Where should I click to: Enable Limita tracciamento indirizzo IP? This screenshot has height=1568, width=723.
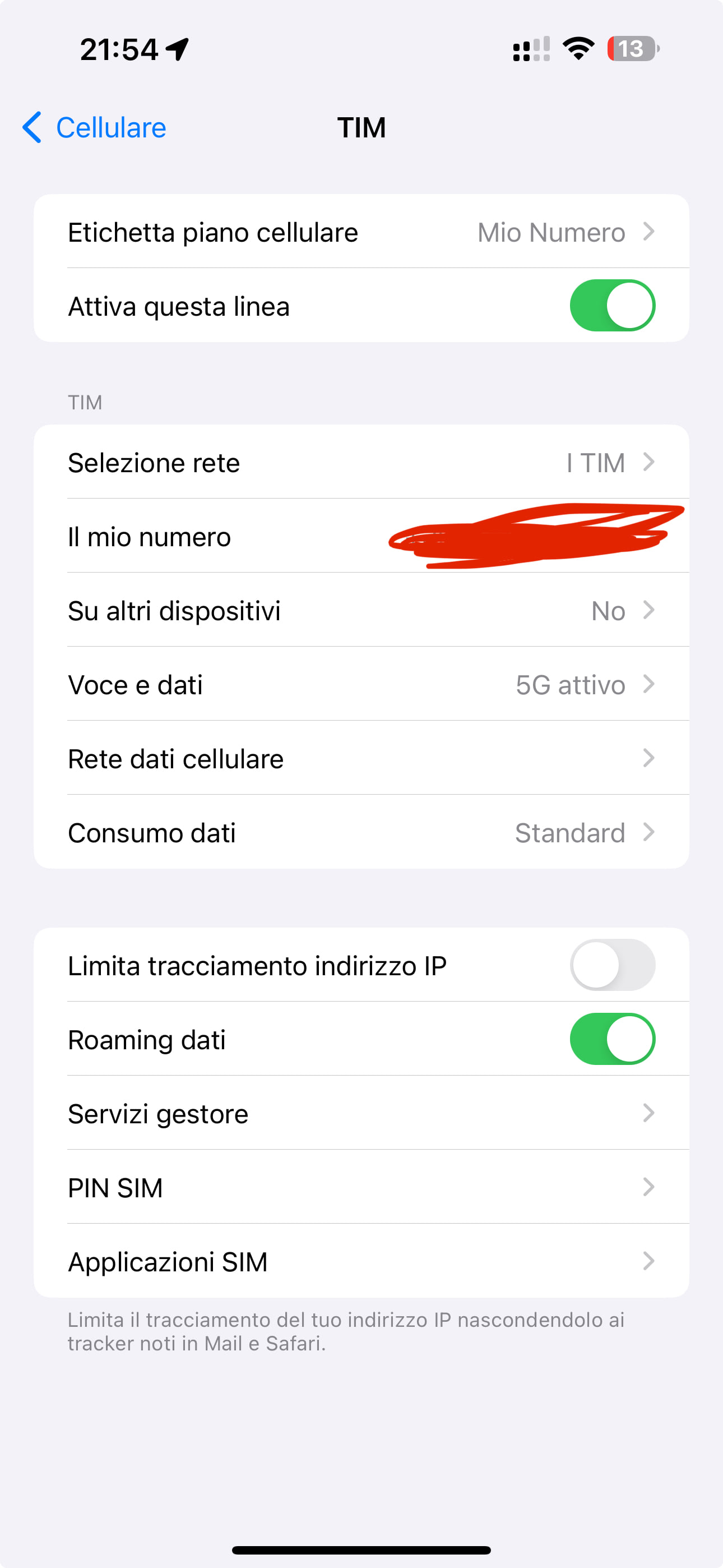pos(611,965)
